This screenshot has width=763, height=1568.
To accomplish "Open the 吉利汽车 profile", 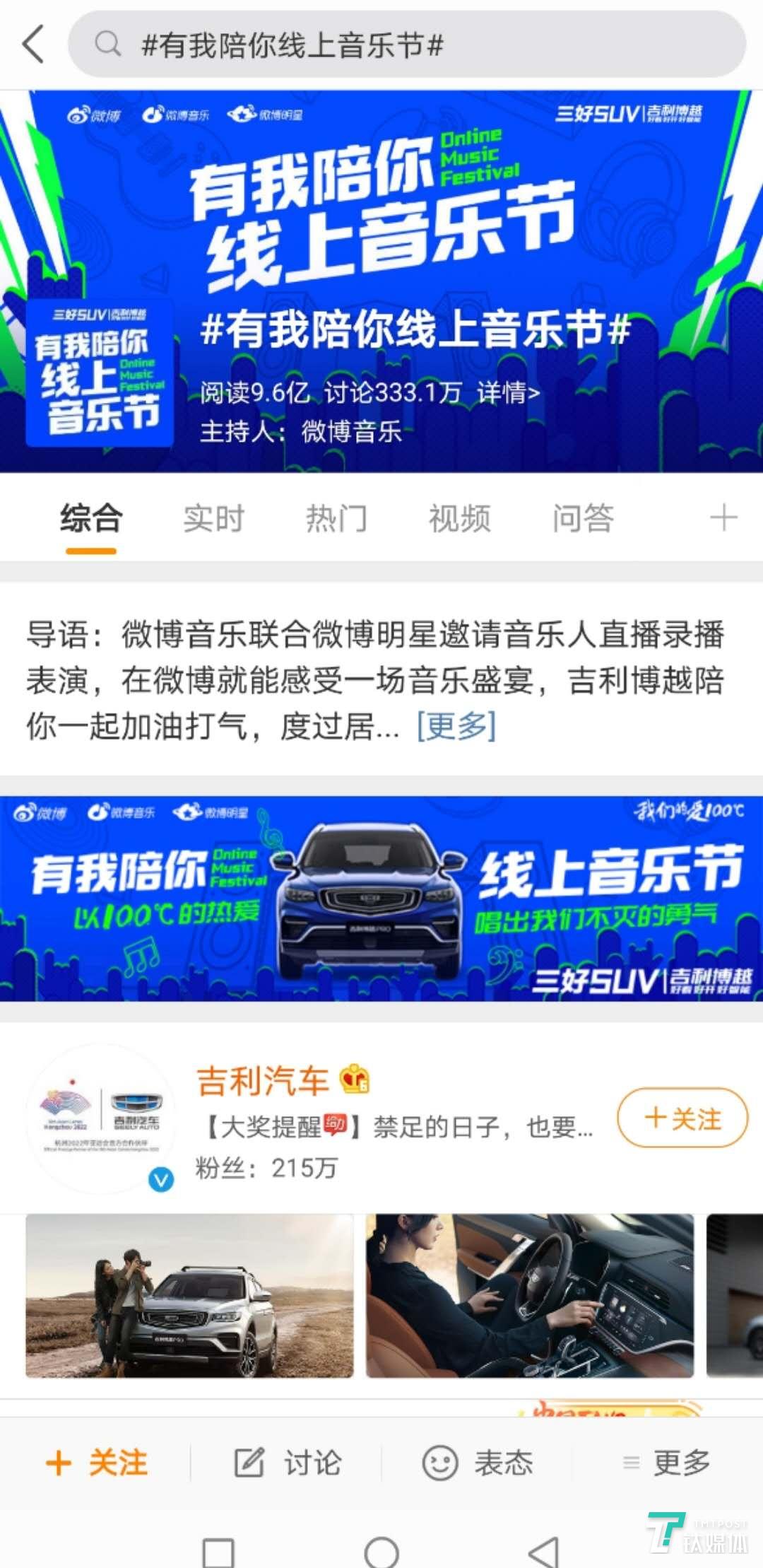I will coord(263,1081).
